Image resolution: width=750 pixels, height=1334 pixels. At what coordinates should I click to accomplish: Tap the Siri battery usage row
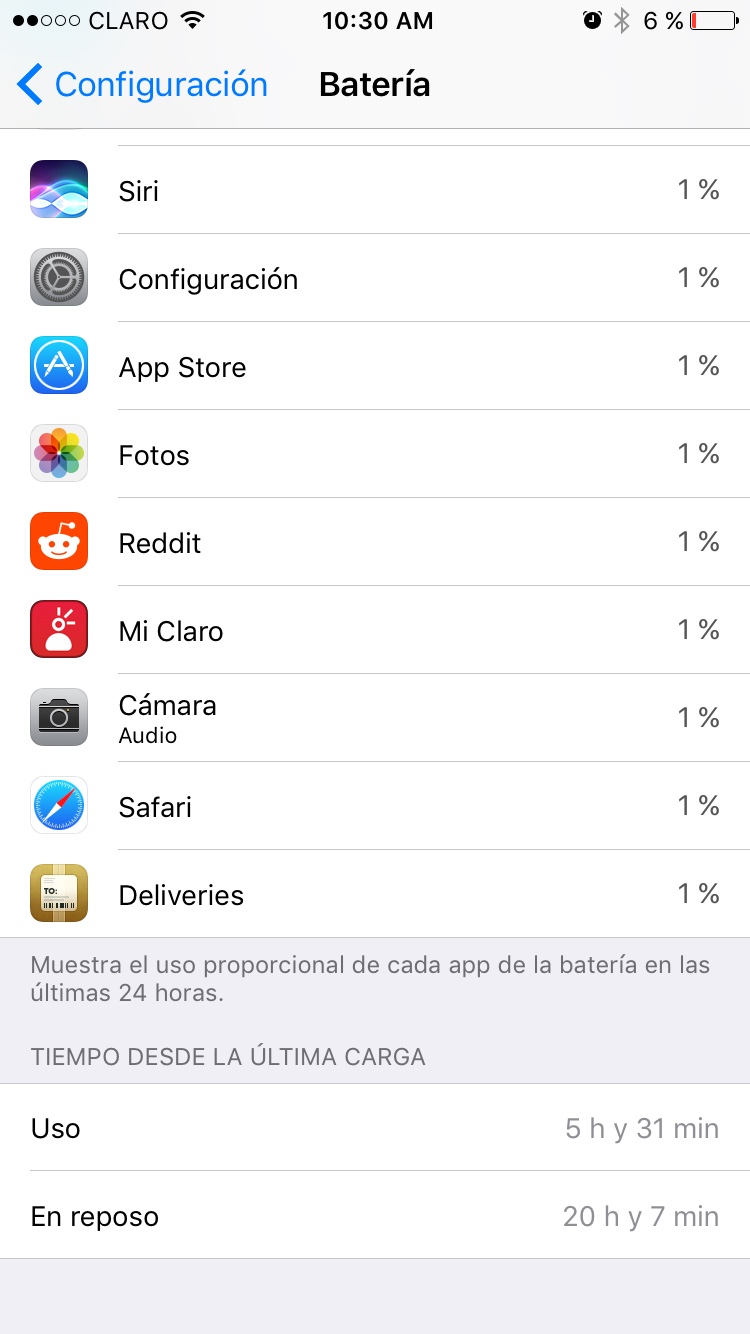point(375,190)
